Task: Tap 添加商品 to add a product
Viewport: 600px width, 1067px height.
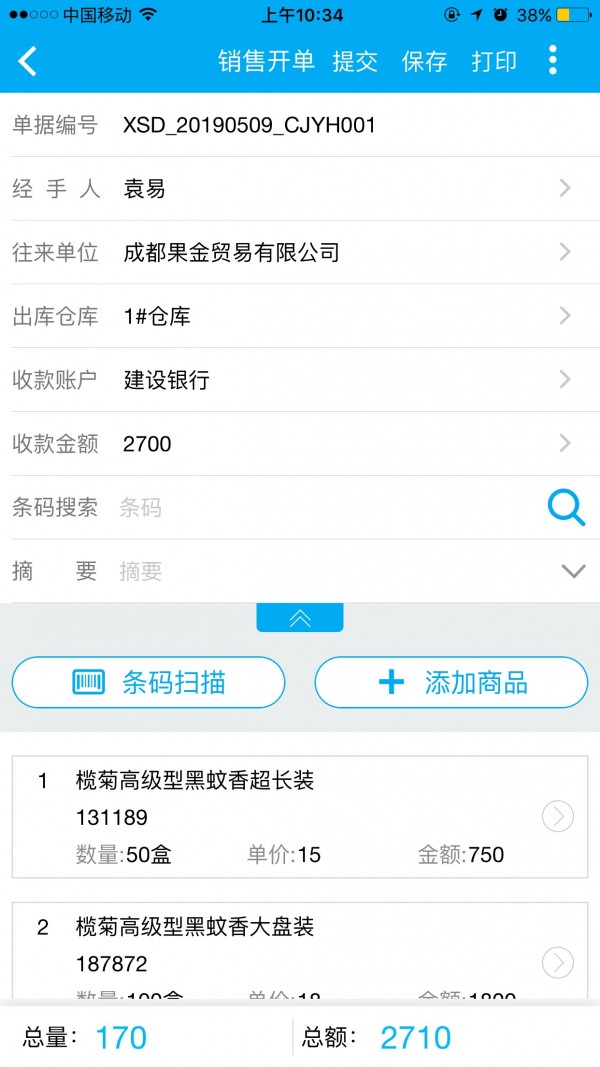Action: (x=451, y=683)
